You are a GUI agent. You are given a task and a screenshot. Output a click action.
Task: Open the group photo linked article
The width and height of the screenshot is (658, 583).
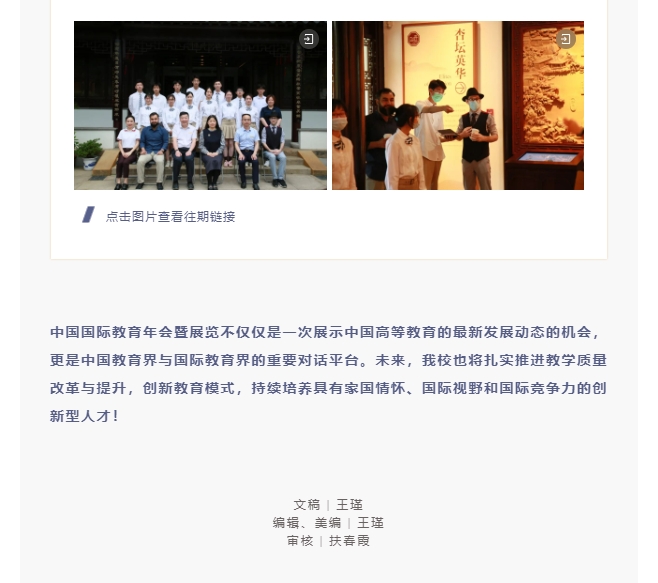pos(200,105)
